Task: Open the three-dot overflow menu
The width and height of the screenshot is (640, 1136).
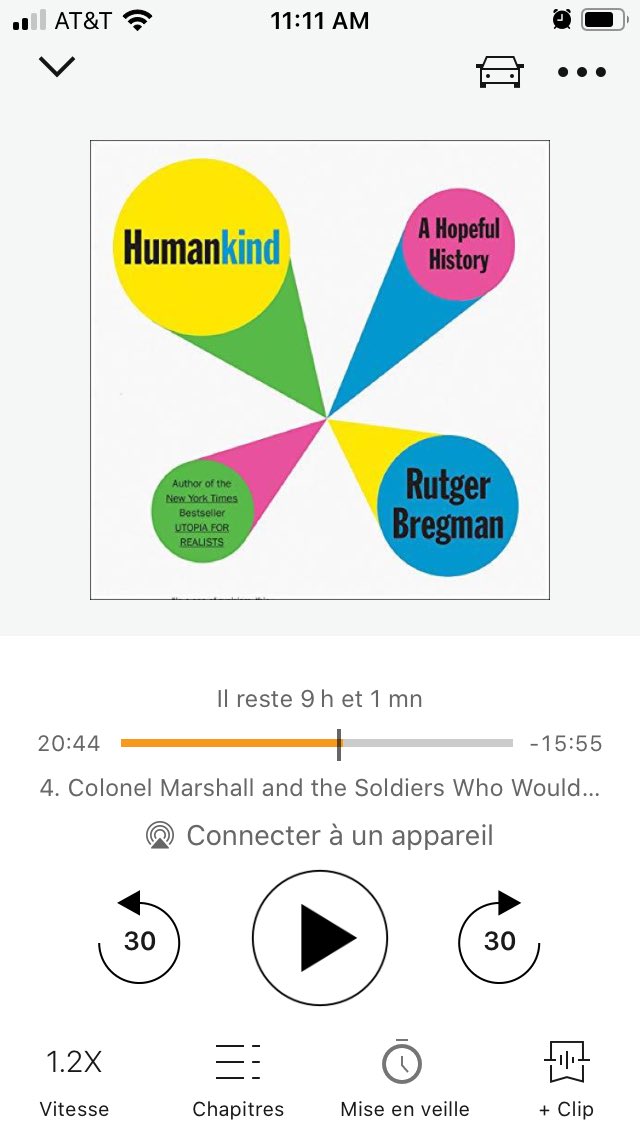Action: tap(581, 72)
